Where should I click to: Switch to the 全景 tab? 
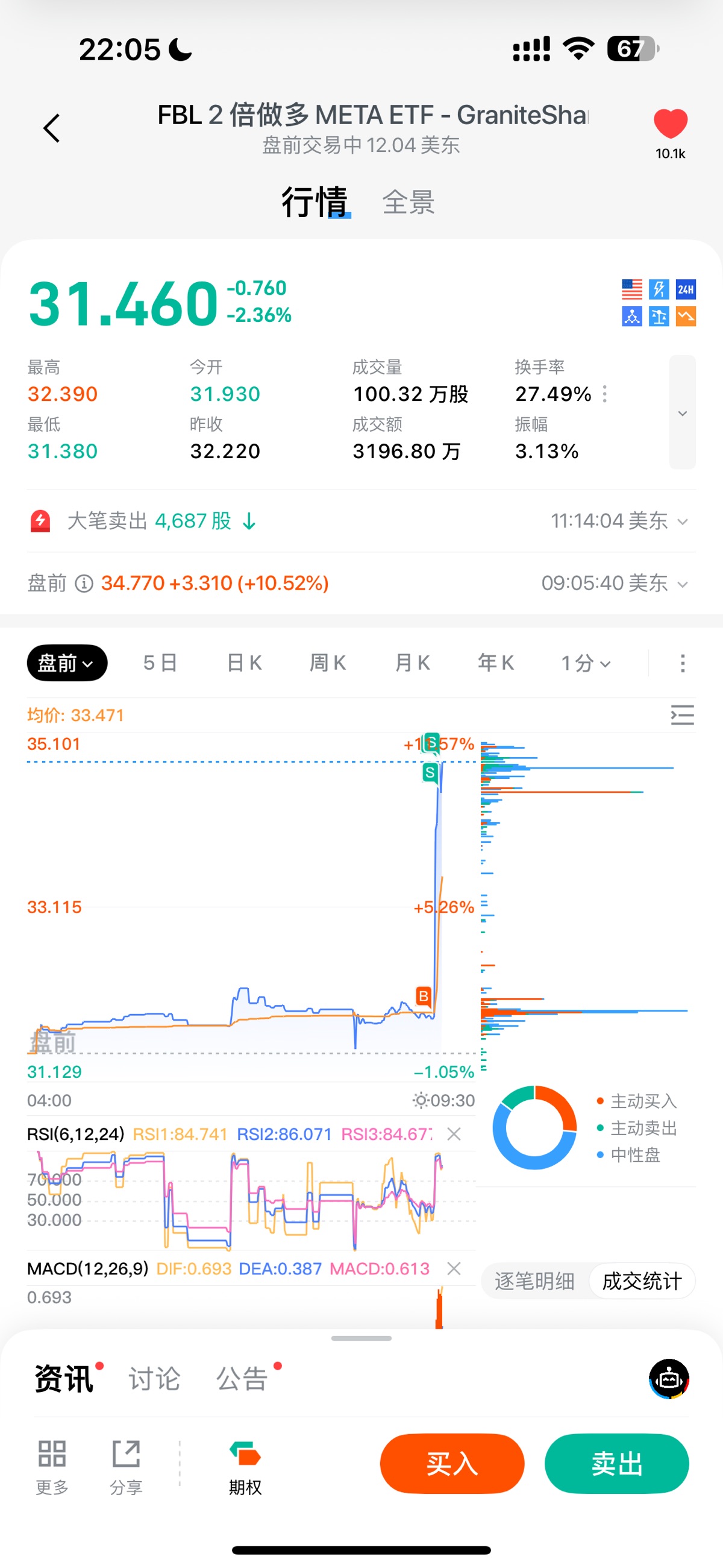point(408,202)
